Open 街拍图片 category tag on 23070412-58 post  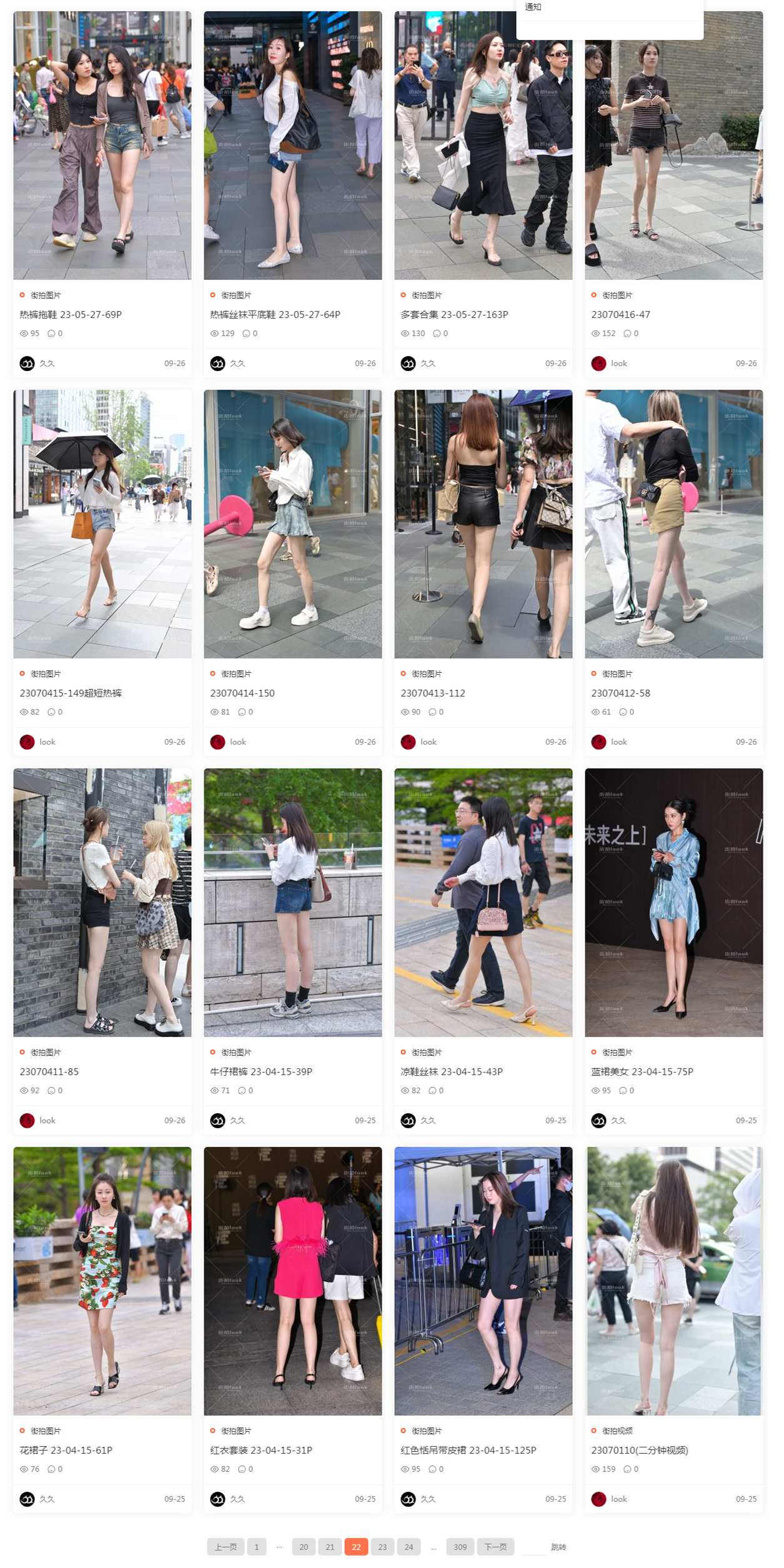617,673
